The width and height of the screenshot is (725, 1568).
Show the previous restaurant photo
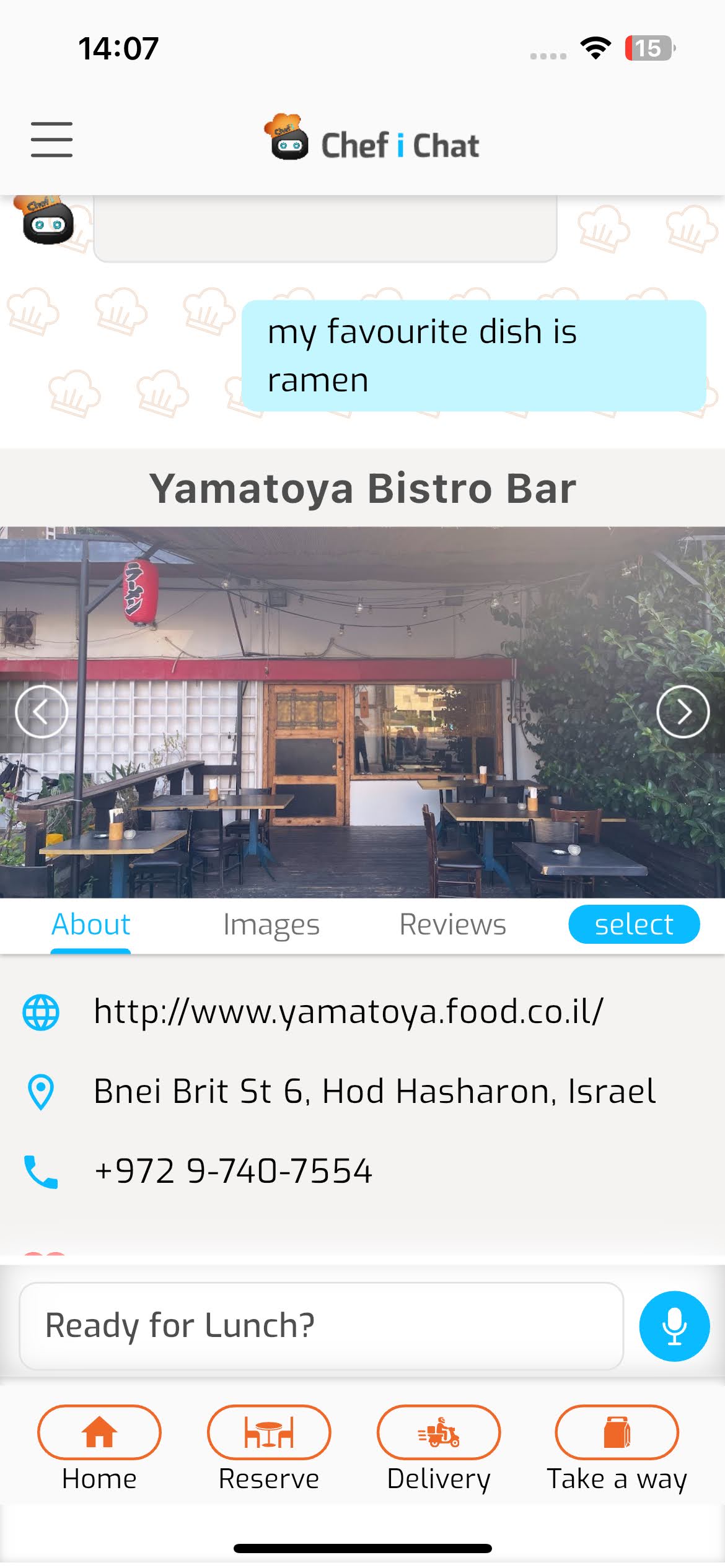coord(42,712)
